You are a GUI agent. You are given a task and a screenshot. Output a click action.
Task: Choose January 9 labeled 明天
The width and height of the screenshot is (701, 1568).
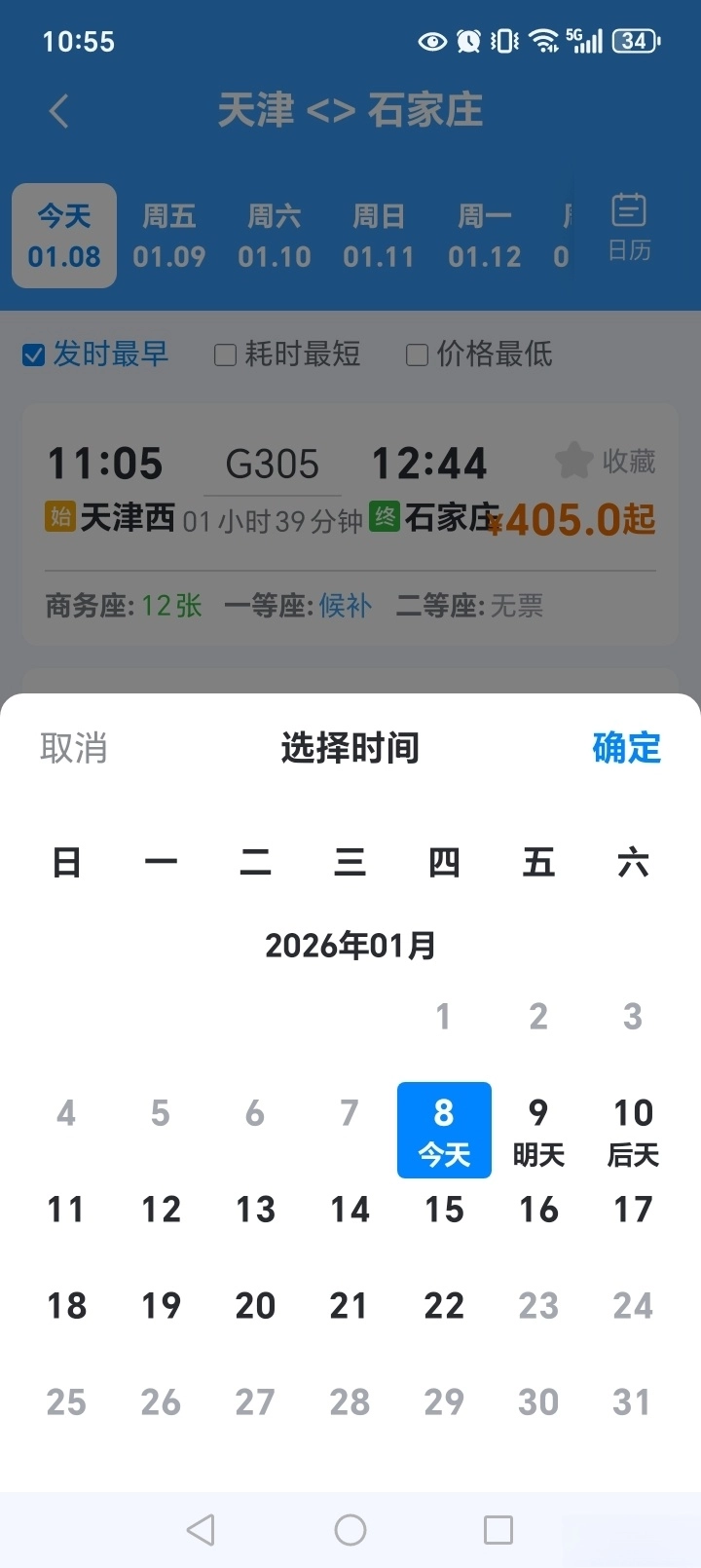(x=538, y=1130)
